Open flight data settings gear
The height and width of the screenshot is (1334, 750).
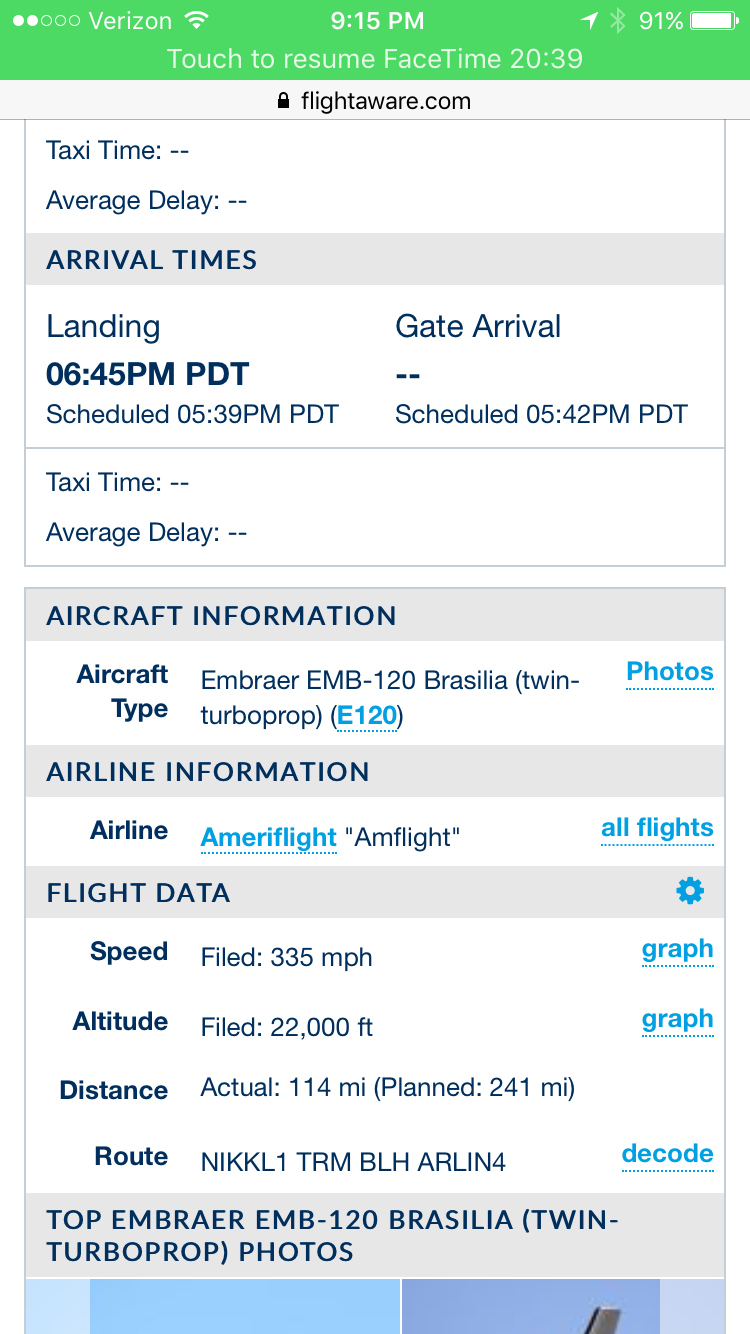pyautogui.click(x=690, y=891)
